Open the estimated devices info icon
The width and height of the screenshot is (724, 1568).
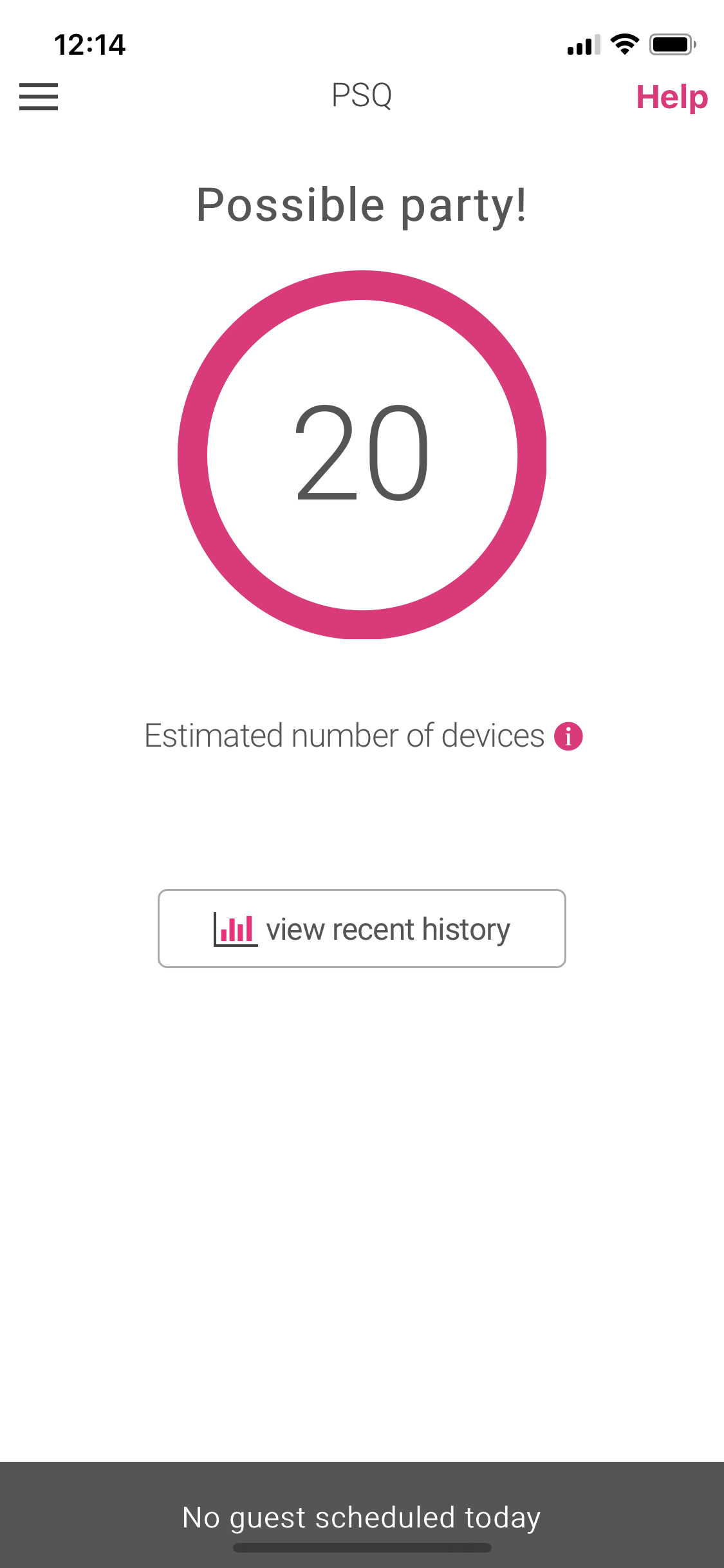[x=568, y=736]
